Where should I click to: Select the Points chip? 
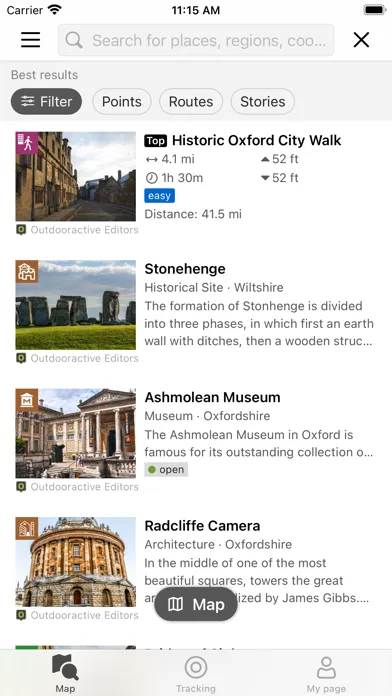click(x=122, y=102)
